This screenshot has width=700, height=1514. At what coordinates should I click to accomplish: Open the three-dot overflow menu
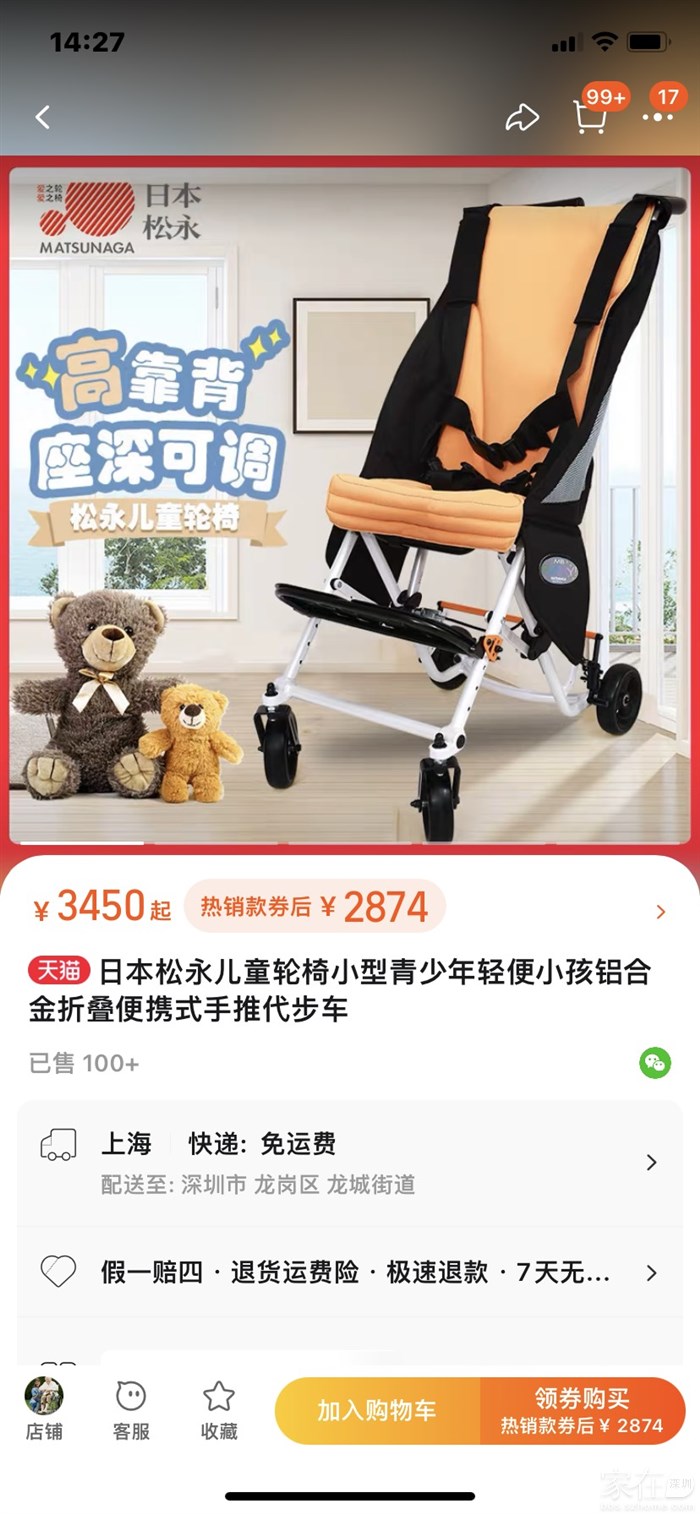coord(657,118)
